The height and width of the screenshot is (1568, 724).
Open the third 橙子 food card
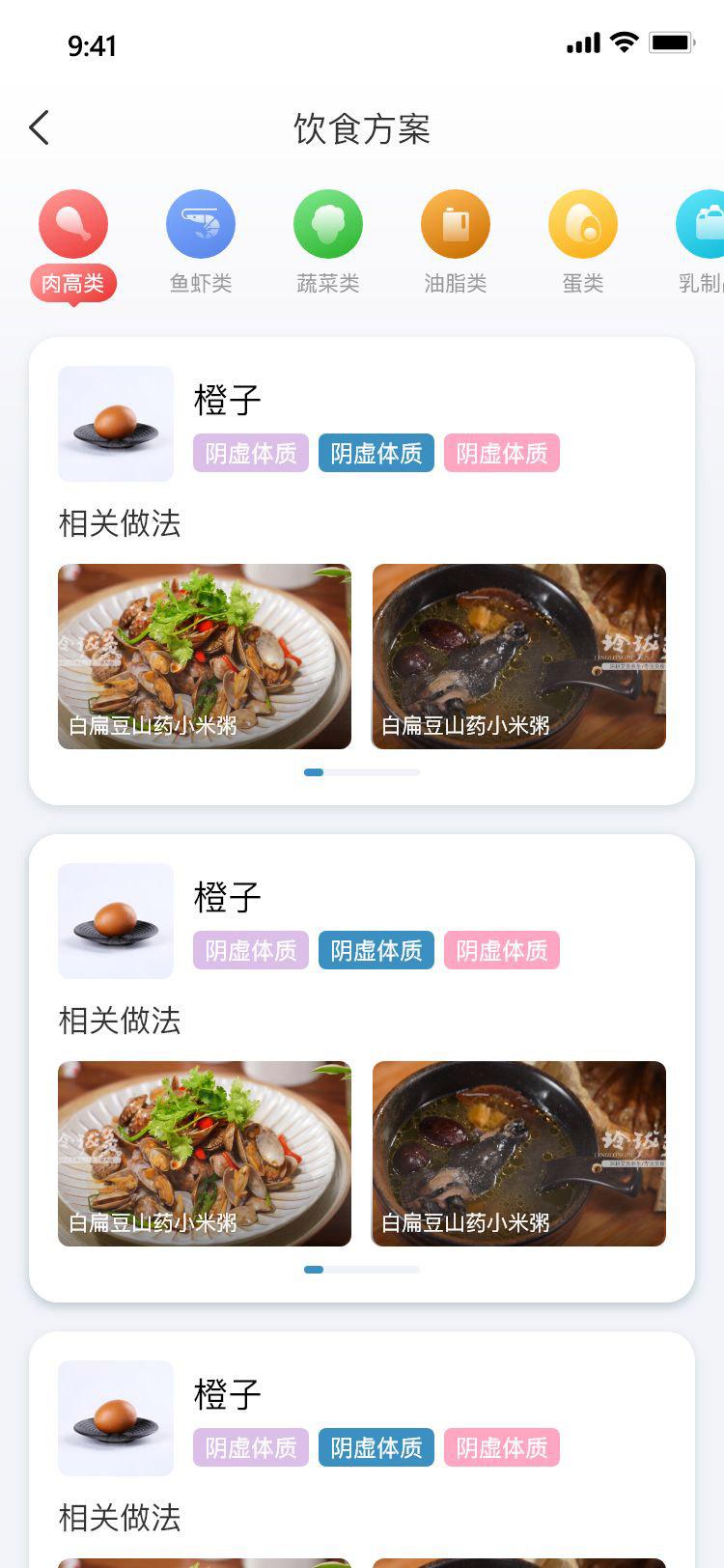362,1450
